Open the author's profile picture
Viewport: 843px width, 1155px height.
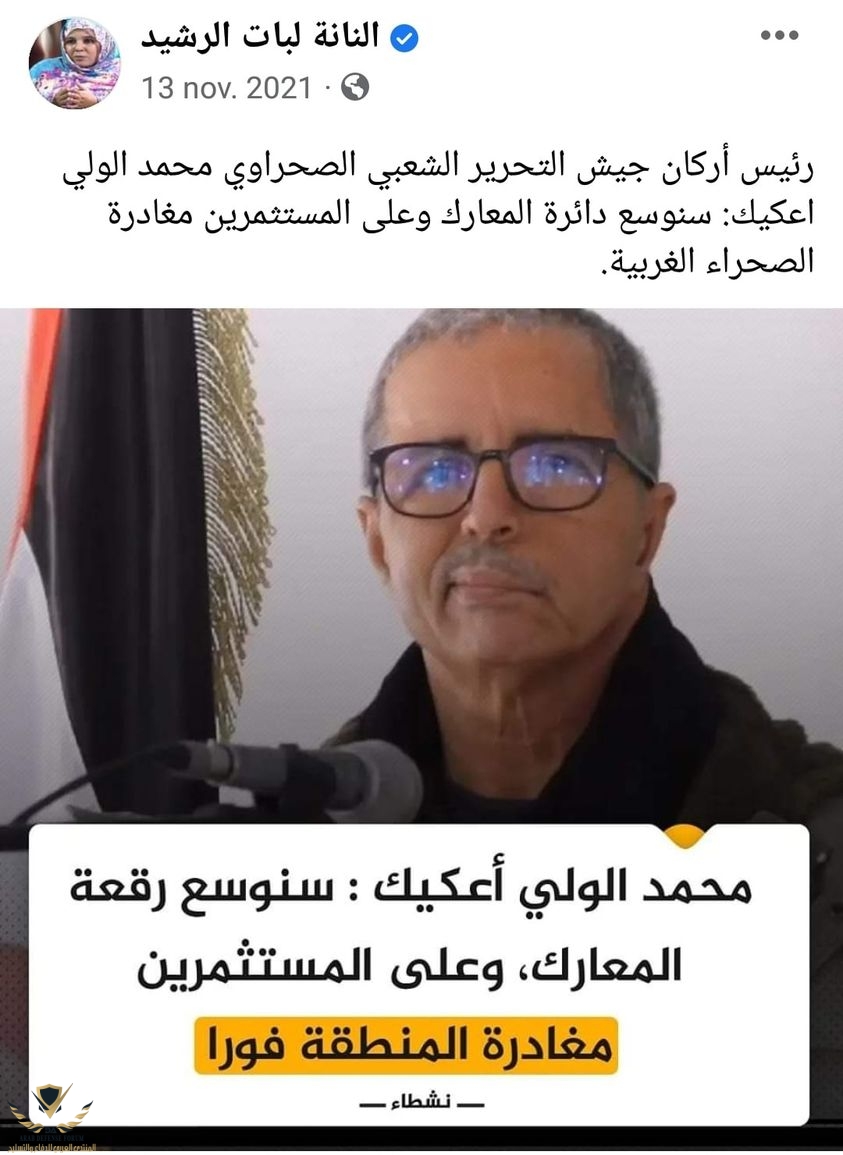75,63
